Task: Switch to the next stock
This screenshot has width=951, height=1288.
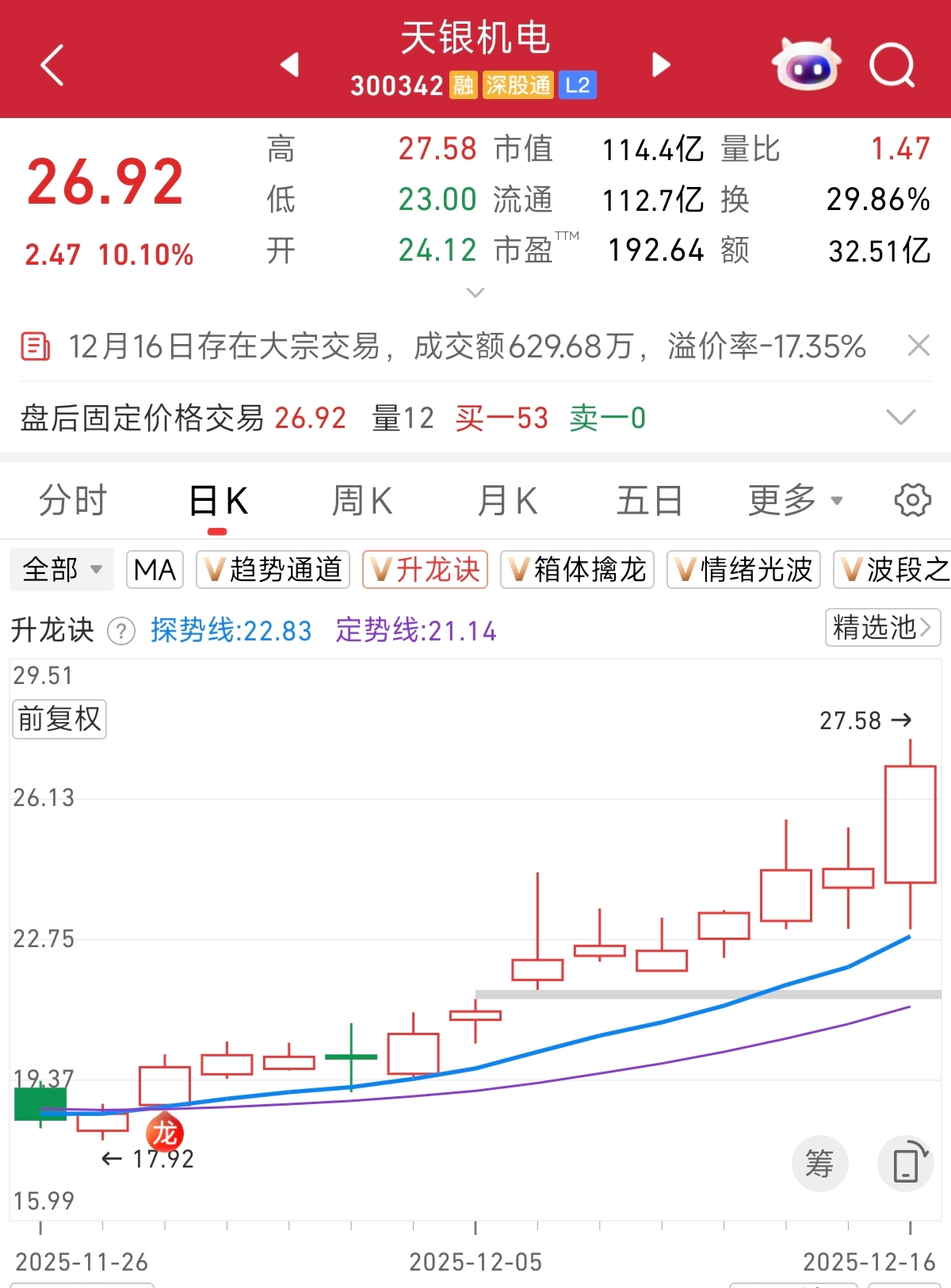Action: pyautogui.click(x=660, y=65)
